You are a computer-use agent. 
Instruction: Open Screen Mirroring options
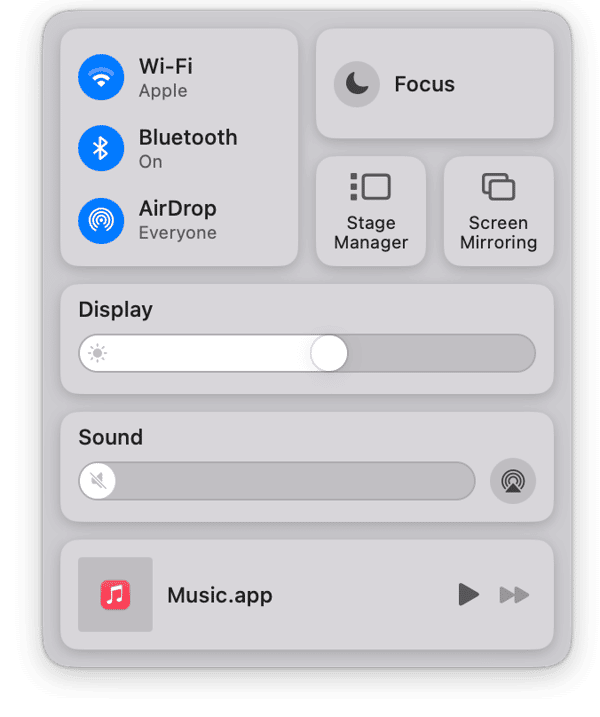pyautogui.click(x=498, y=211)
